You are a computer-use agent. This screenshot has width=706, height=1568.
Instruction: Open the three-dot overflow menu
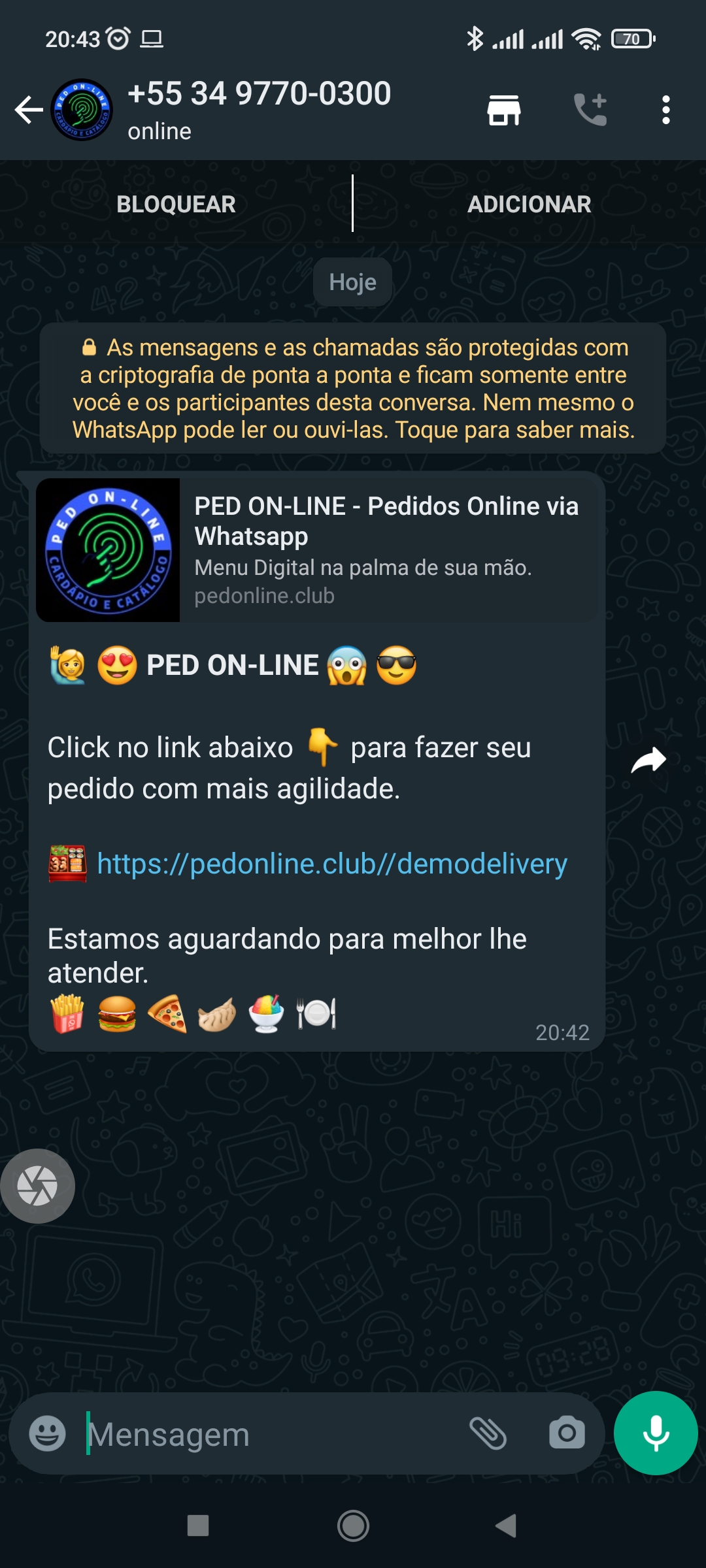[x=667, y=108]
